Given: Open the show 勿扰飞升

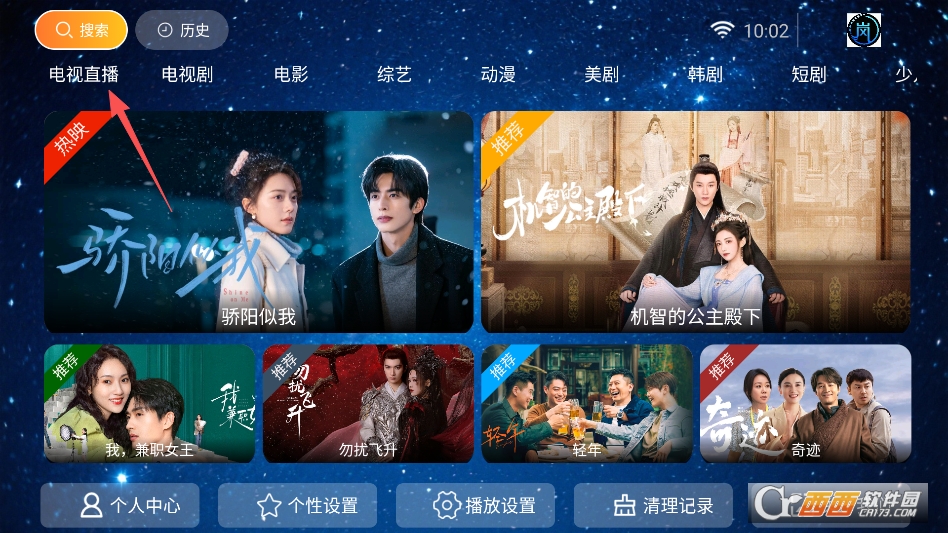Looking at the screenshot, I should (368, 403).
